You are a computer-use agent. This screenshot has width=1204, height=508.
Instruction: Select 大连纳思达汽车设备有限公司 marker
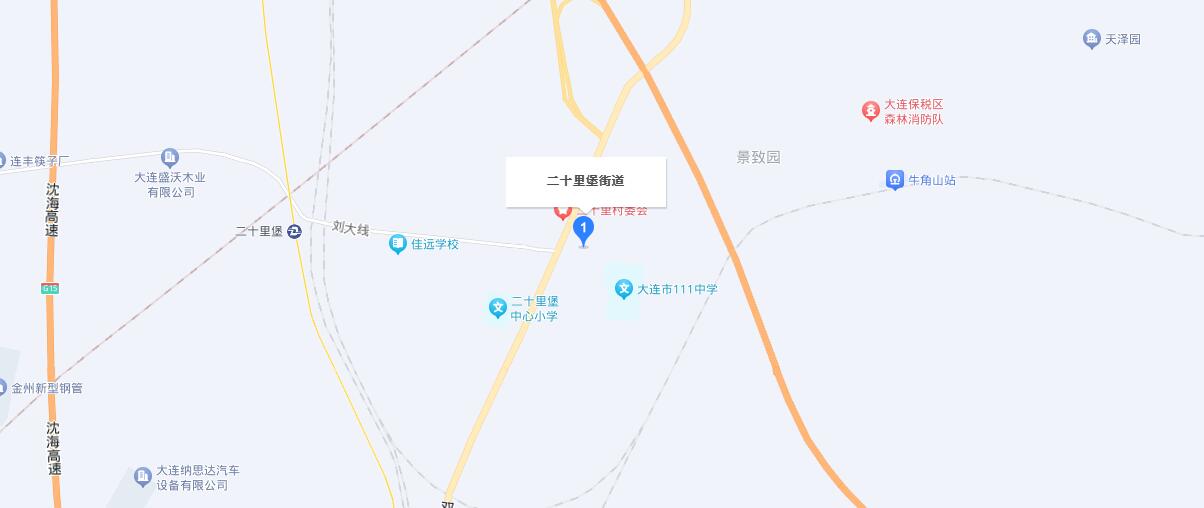tap(143, 476)
